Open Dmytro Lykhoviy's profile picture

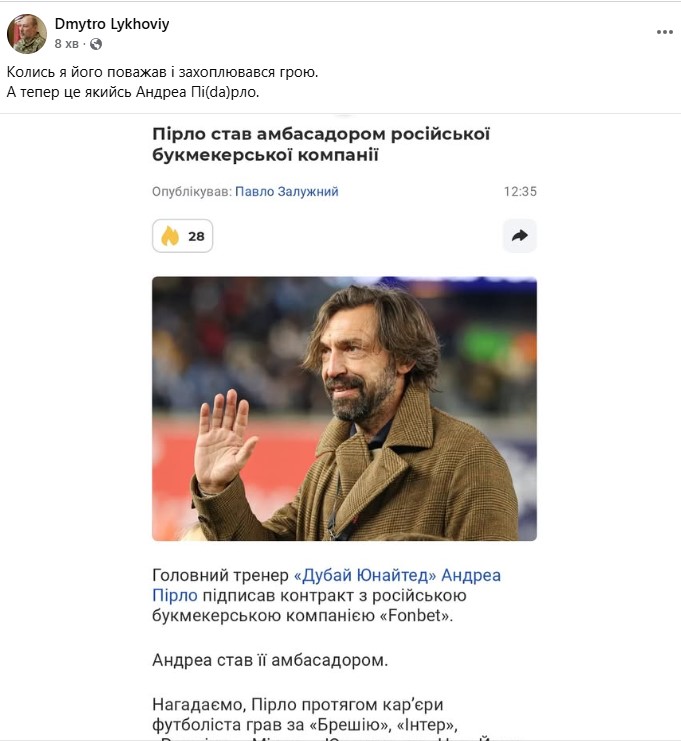pos(27,34)
